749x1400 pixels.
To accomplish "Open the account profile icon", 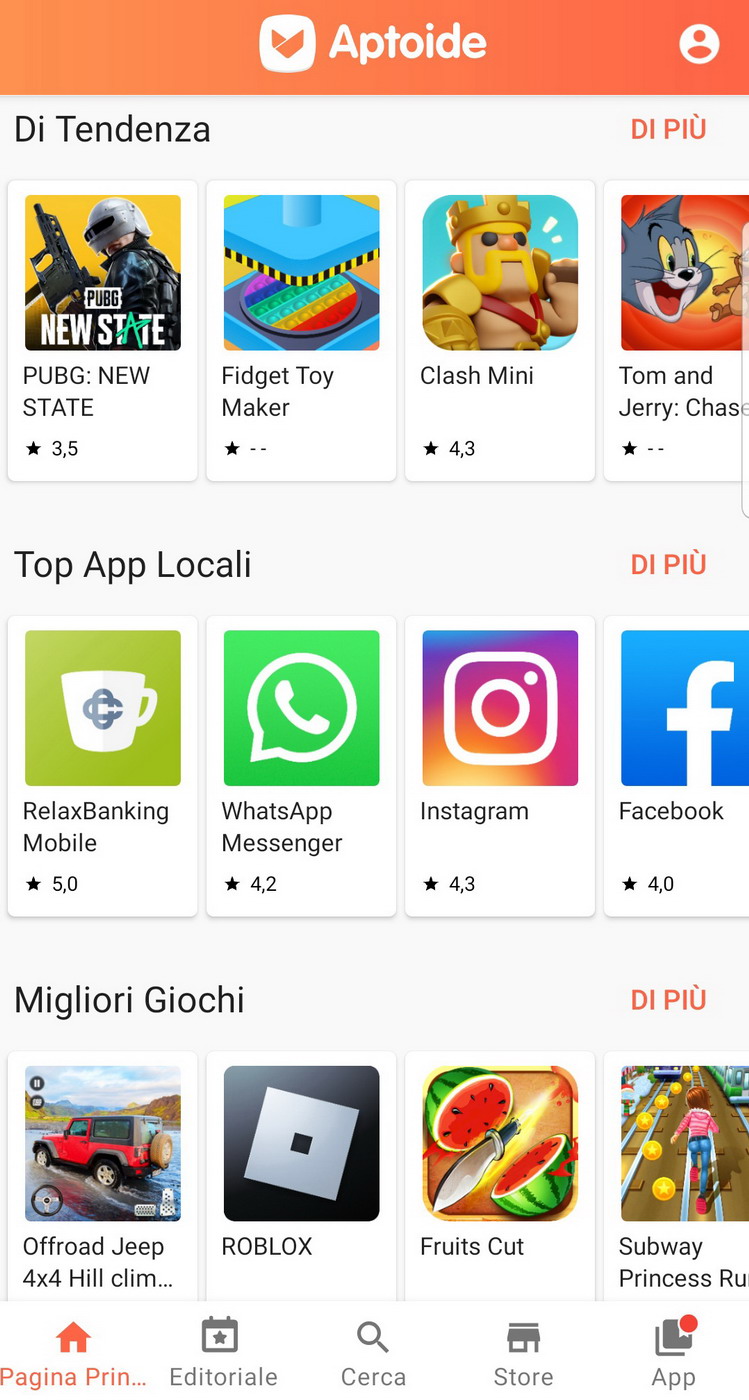I will tap(698, 44).
